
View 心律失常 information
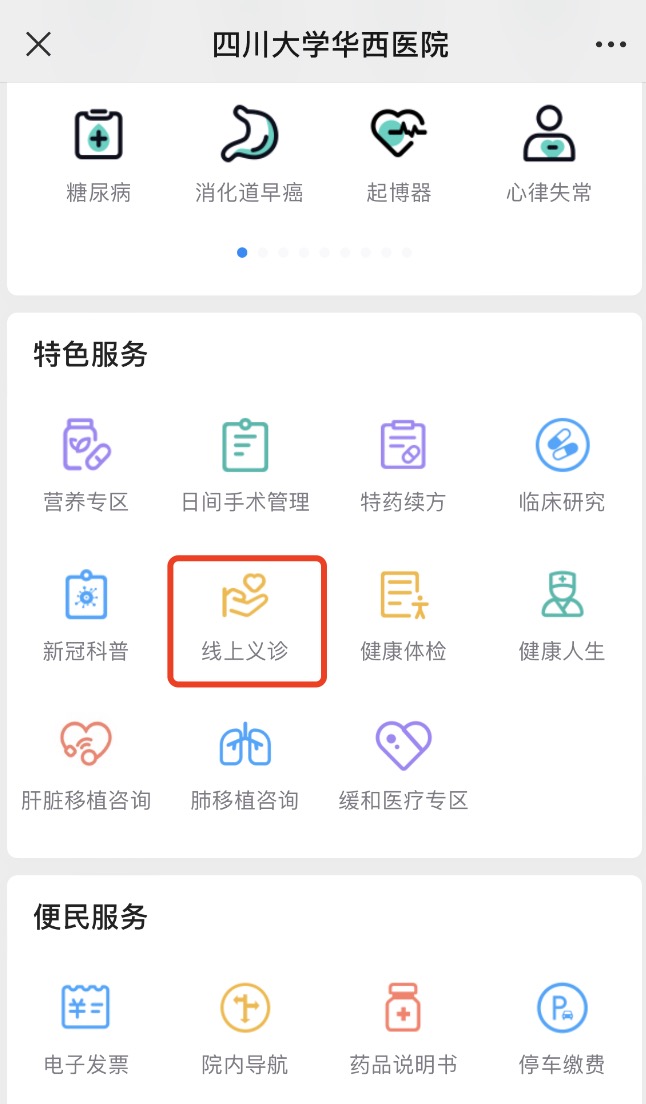[549, 155]
